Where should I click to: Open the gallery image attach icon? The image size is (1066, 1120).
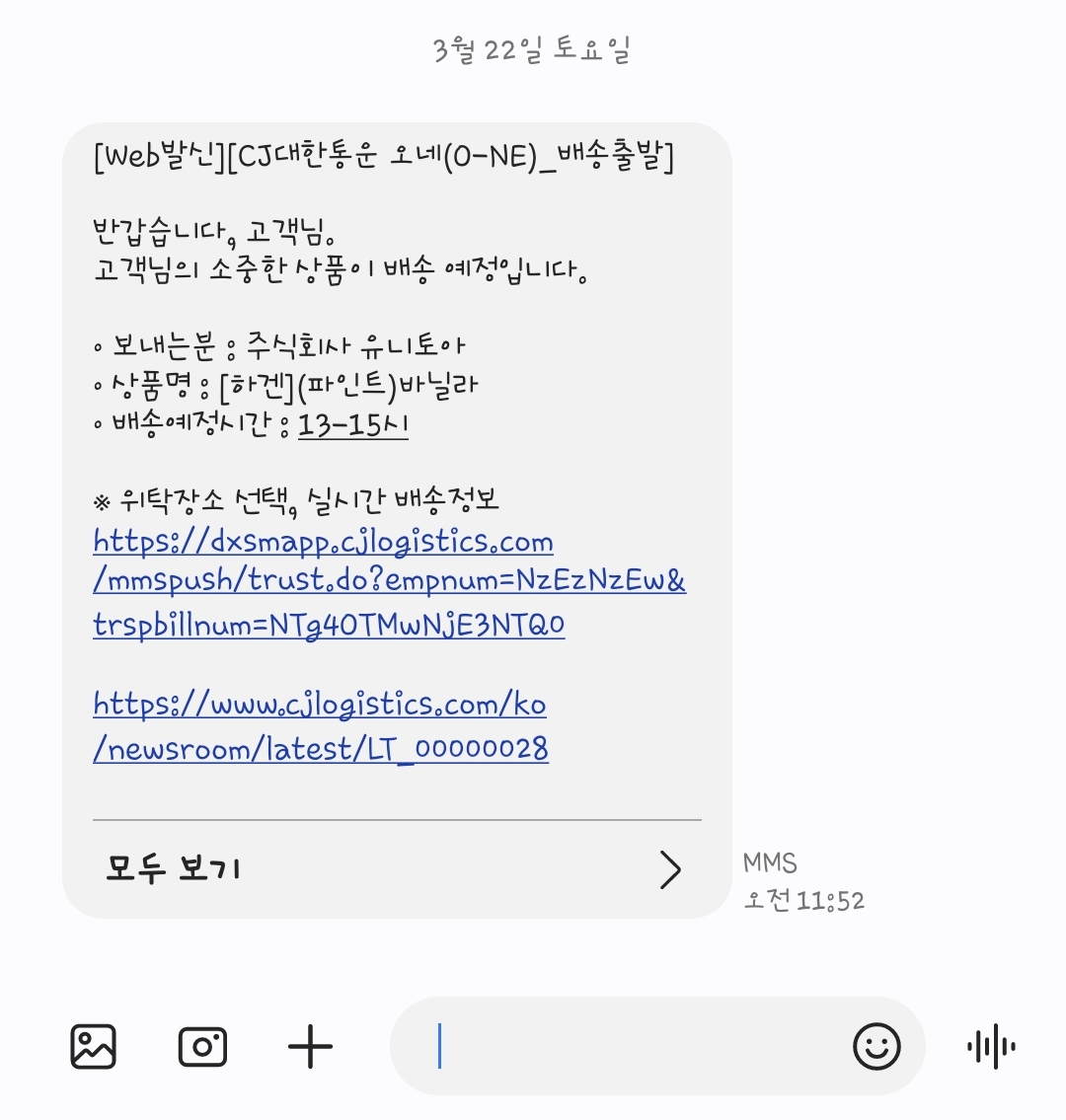click(94, 1046)
